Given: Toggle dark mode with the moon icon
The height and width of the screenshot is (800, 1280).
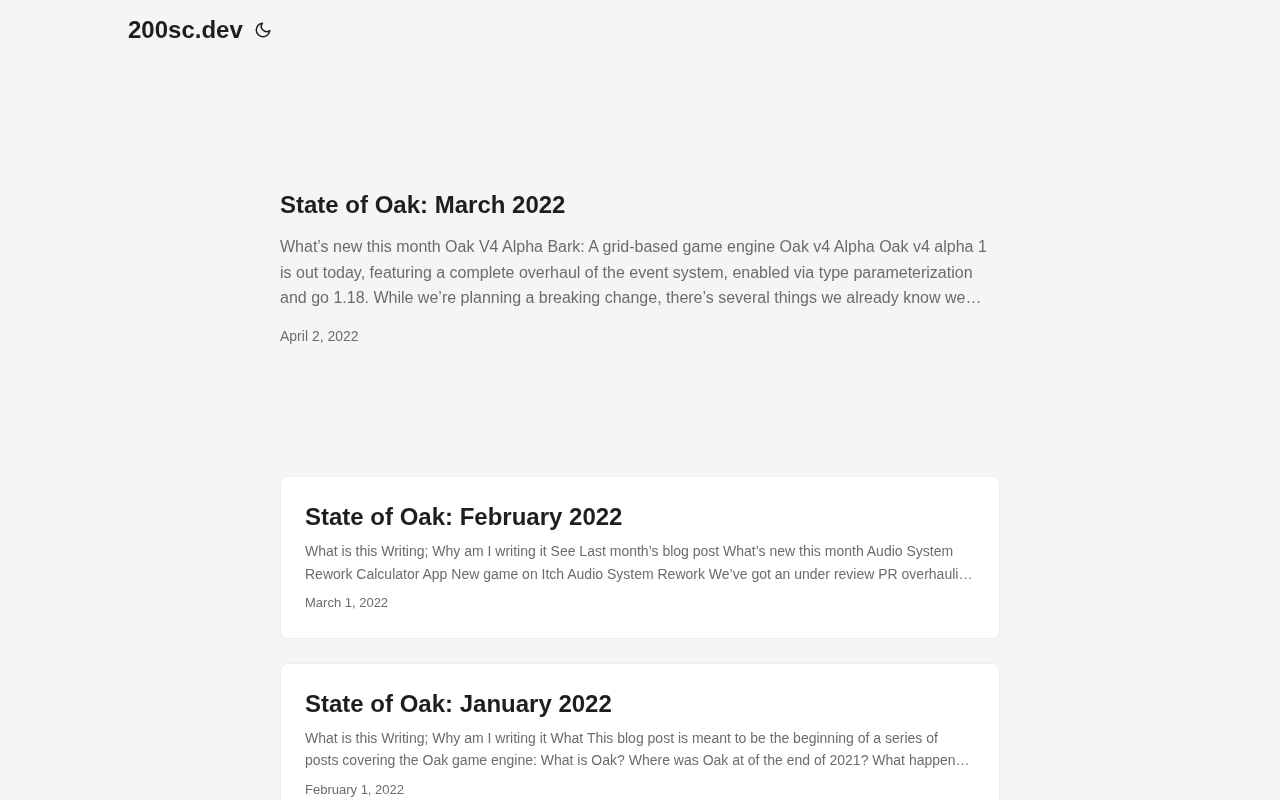Looking at the screenshot, I should (263, 31).
